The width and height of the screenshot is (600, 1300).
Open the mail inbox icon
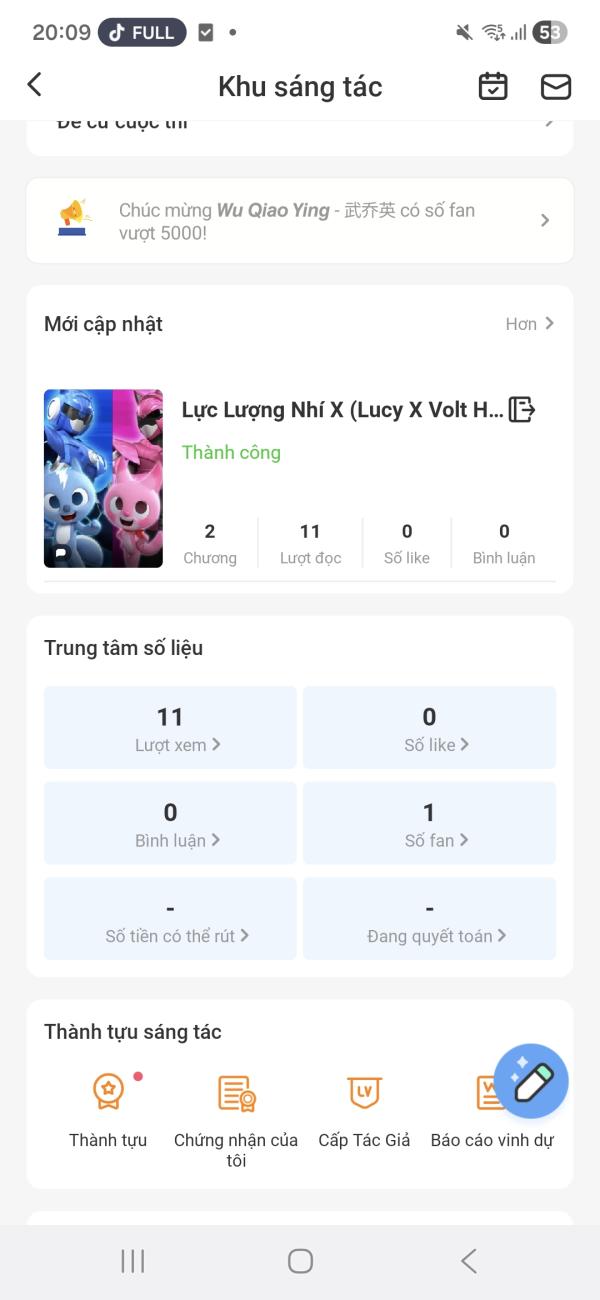[x=555, y=87]
